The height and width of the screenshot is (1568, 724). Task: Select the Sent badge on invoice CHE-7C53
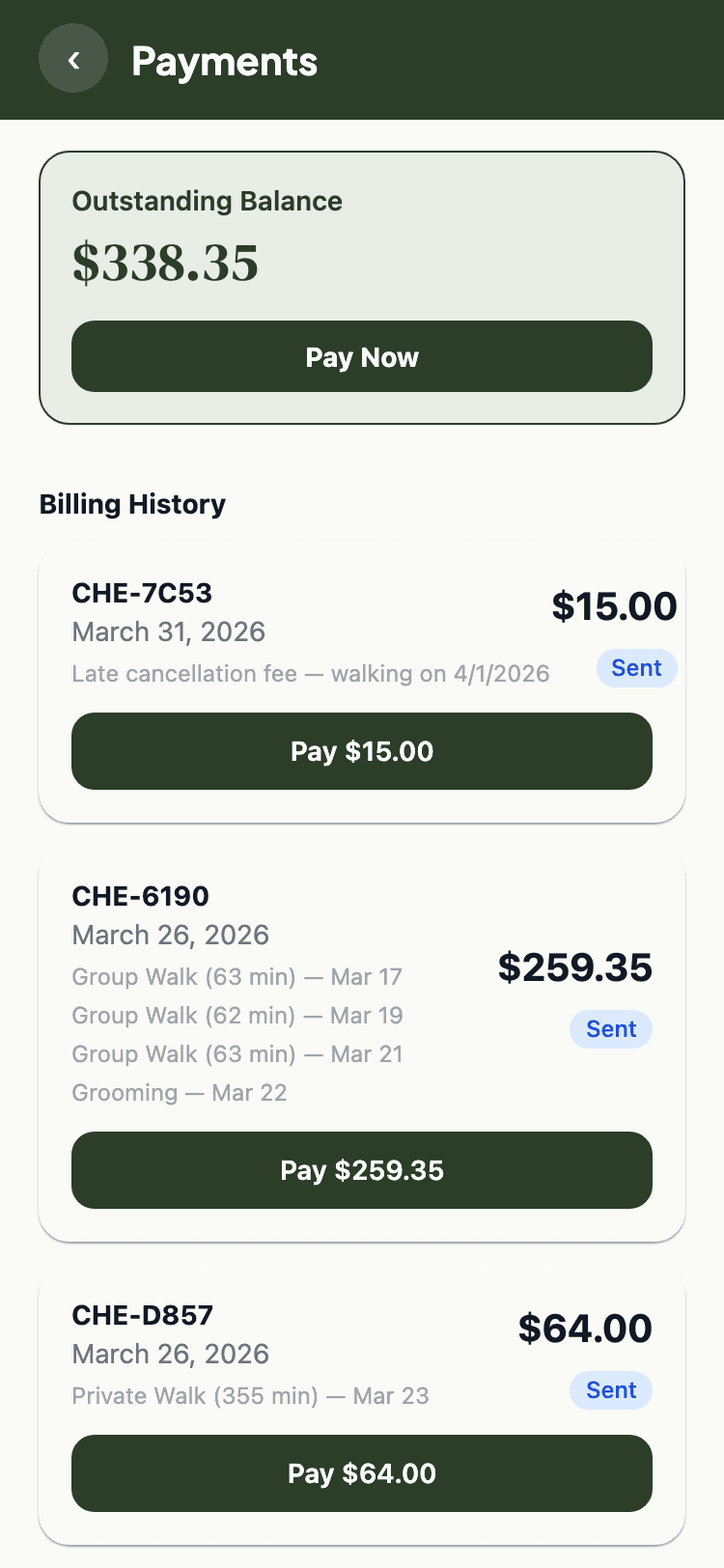636,668
